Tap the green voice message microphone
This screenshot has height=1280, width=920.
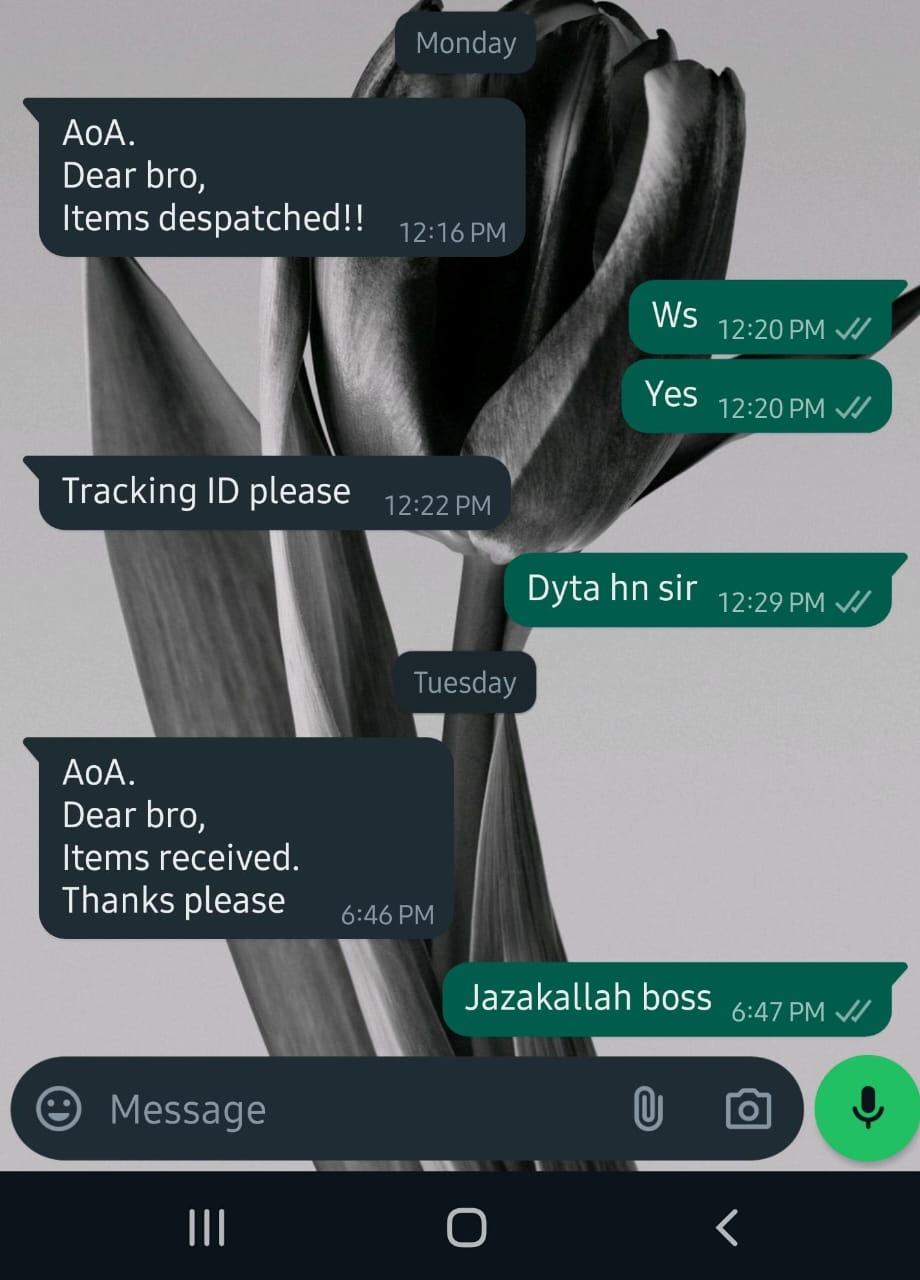[867, 1108]
